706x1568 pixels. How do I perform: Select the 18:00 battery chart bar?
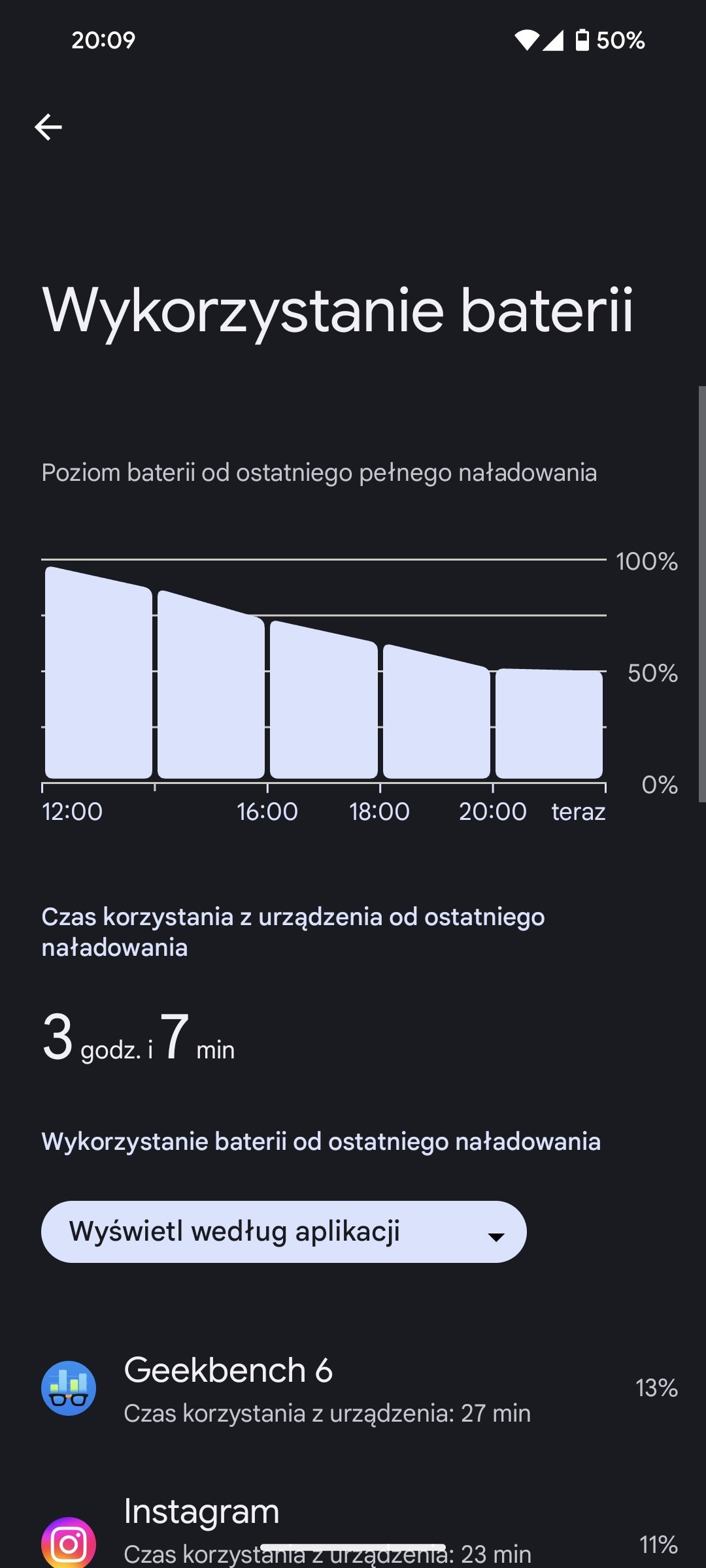436,711
